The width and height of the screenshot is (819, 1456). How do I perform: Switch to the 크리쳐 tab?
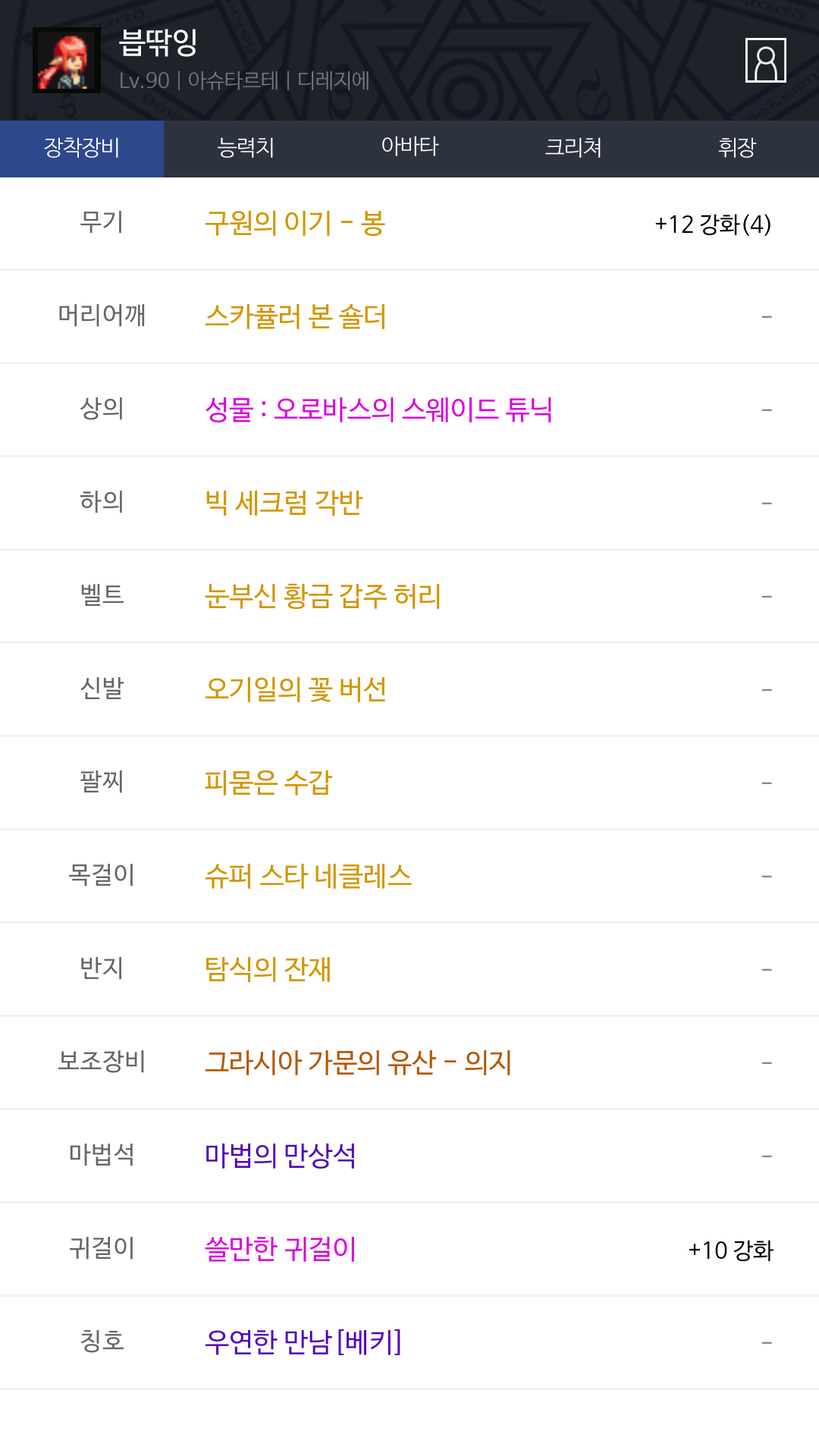coord(573,149)
